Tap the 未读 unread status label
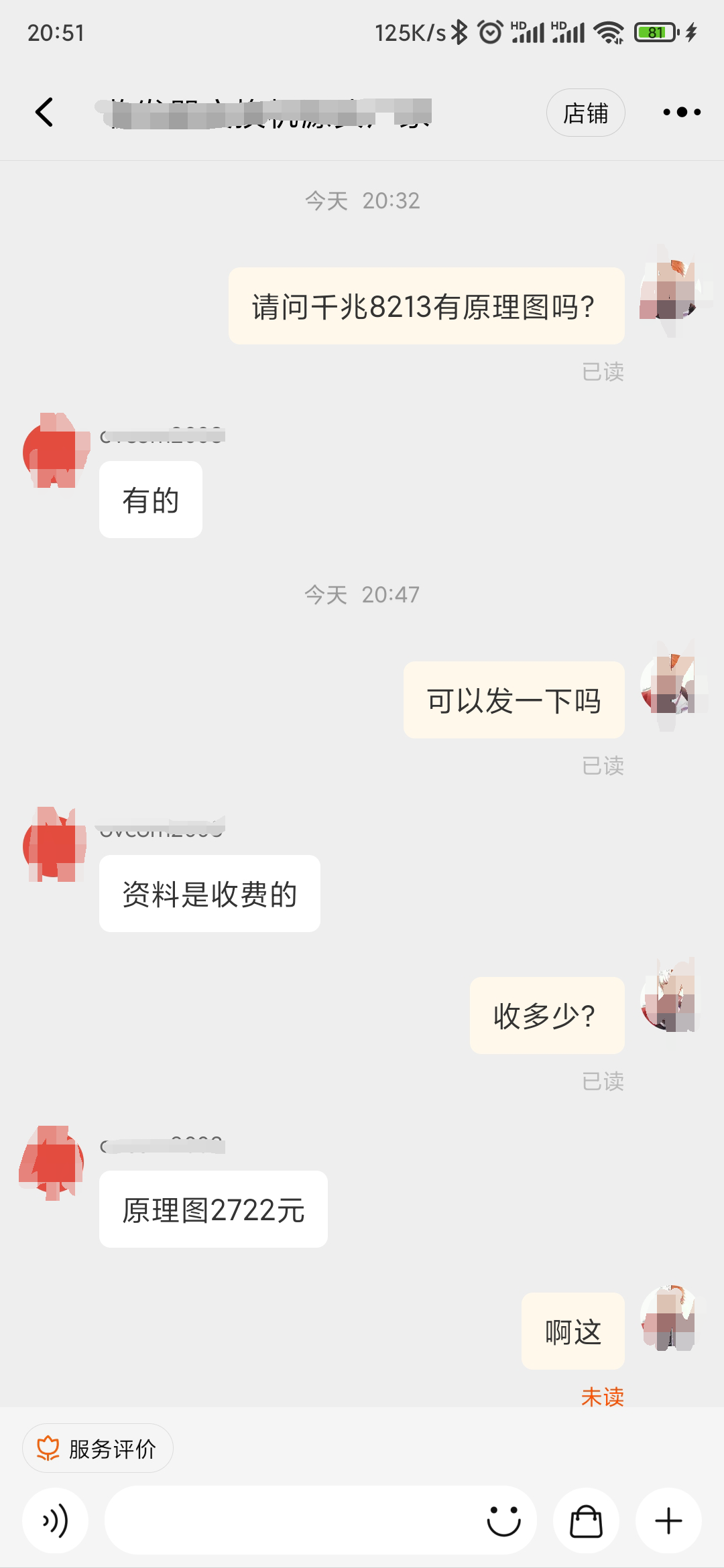 coord(603,1397)
